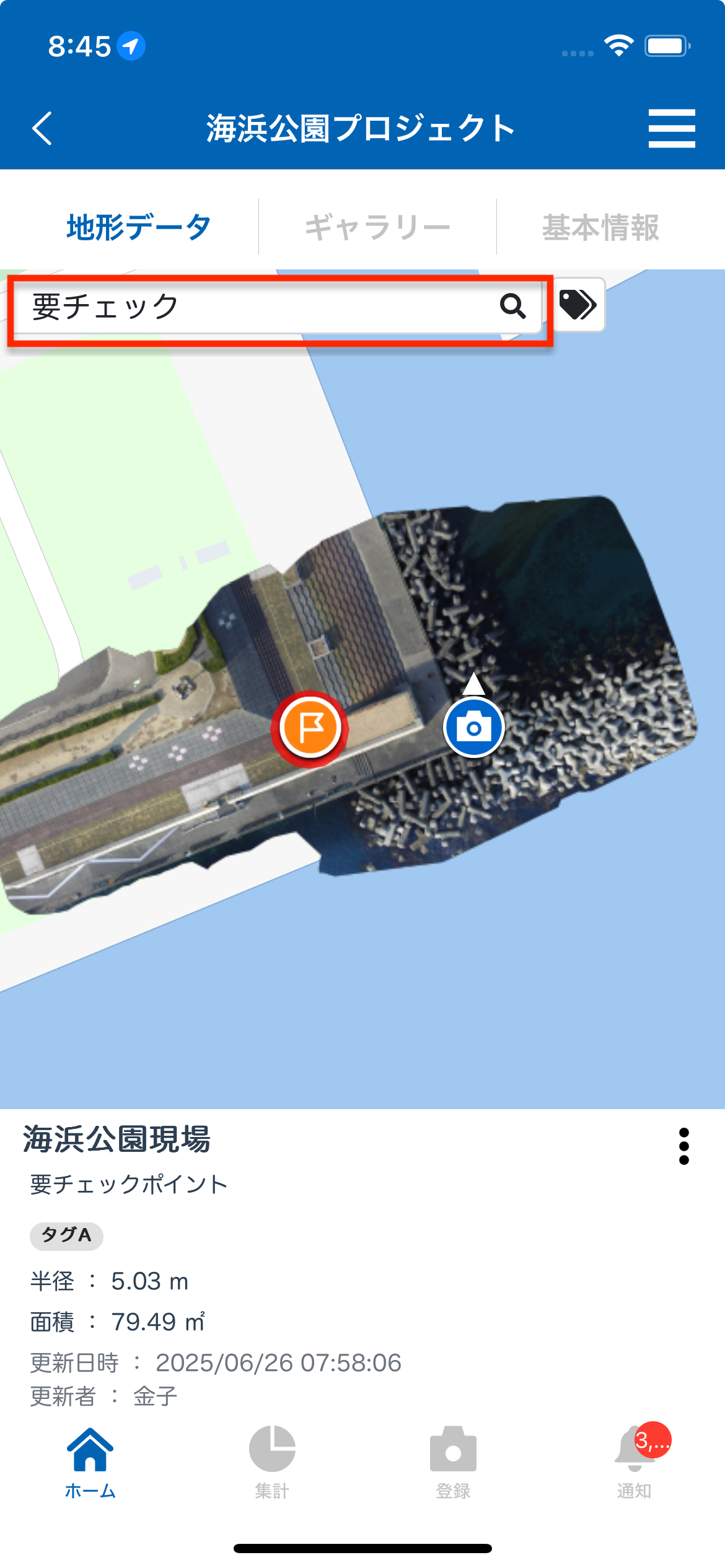Image resolution: width=725 pixels, height=1568 pixels.
Task: Switch to the ギャラリー tab
Action: pos(377,227)
